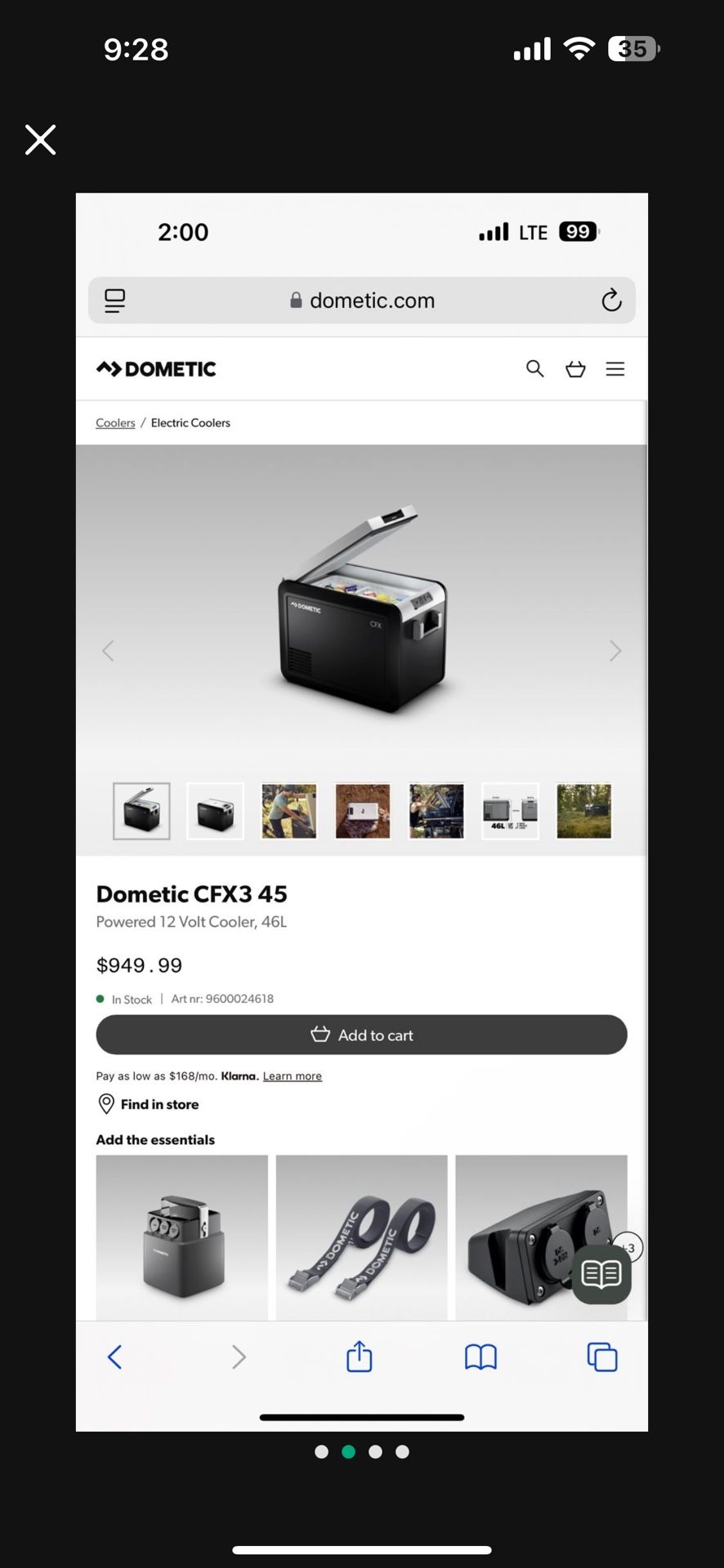Tap the Find in store pin icon

(106, 1104)
